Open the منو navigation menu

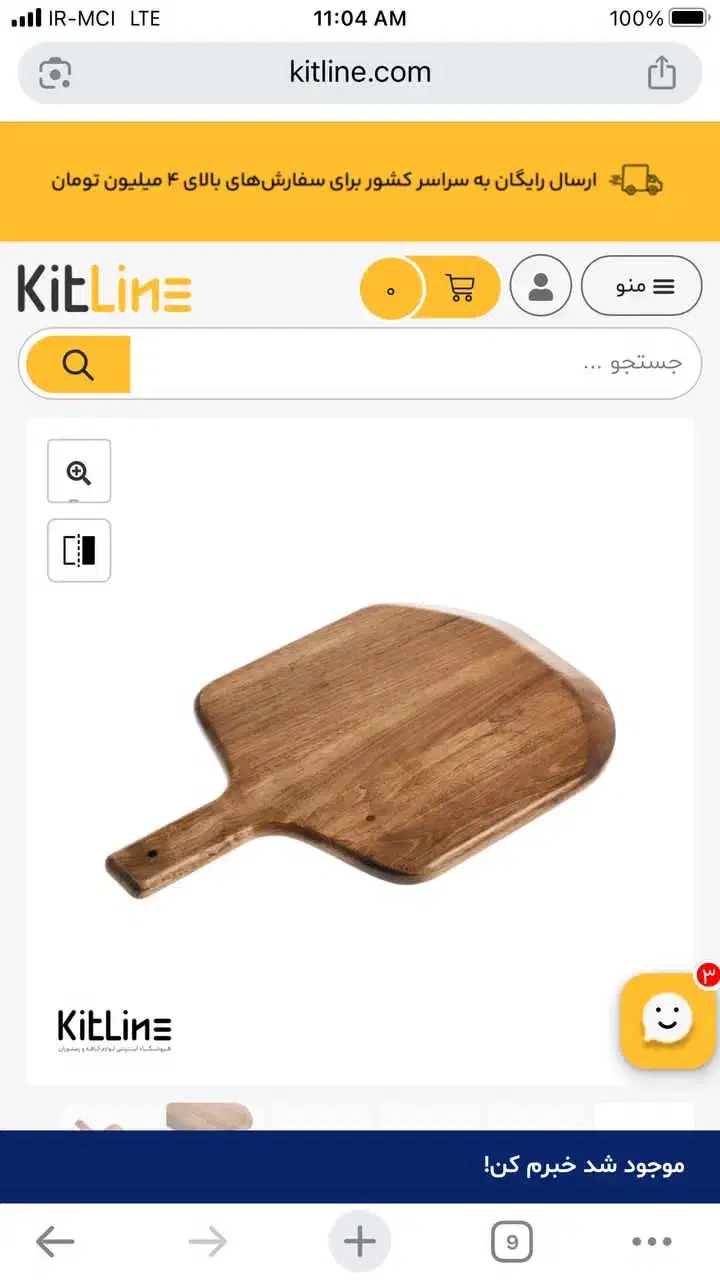pyautogui.click(x=641, y=286)
